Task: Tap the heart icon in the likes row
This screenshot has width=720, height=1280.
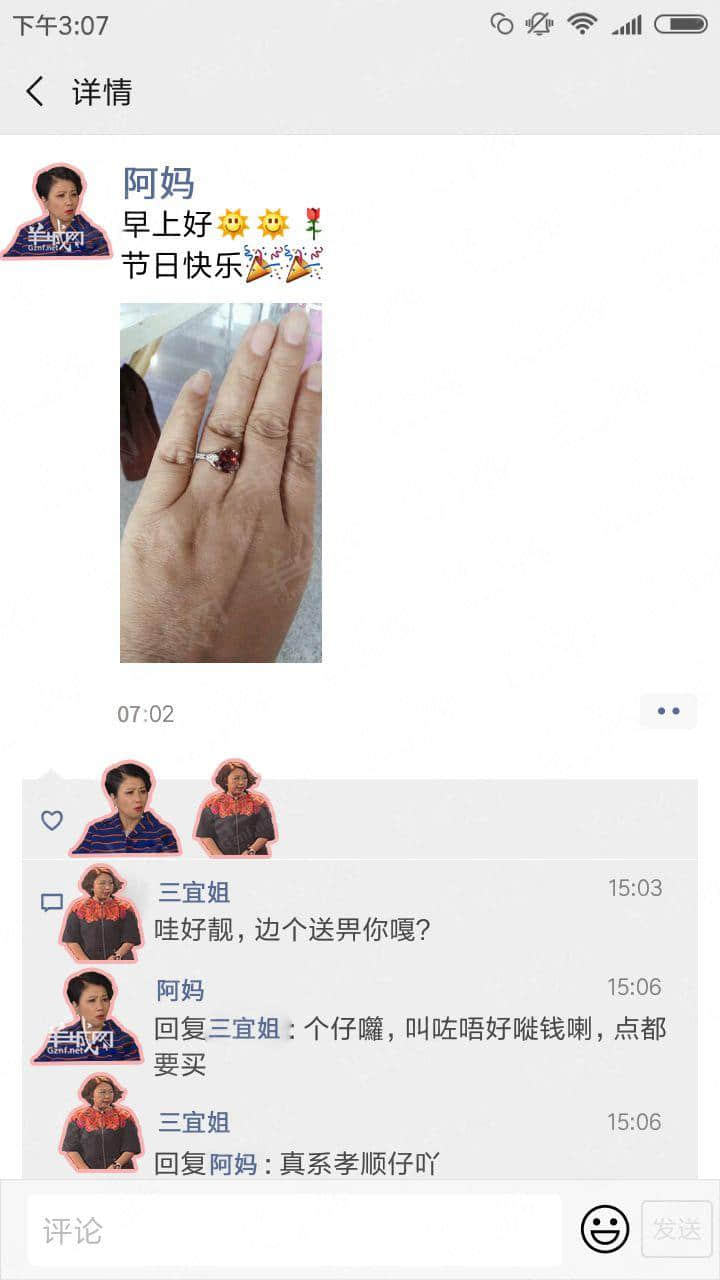Action: (51, 820)
